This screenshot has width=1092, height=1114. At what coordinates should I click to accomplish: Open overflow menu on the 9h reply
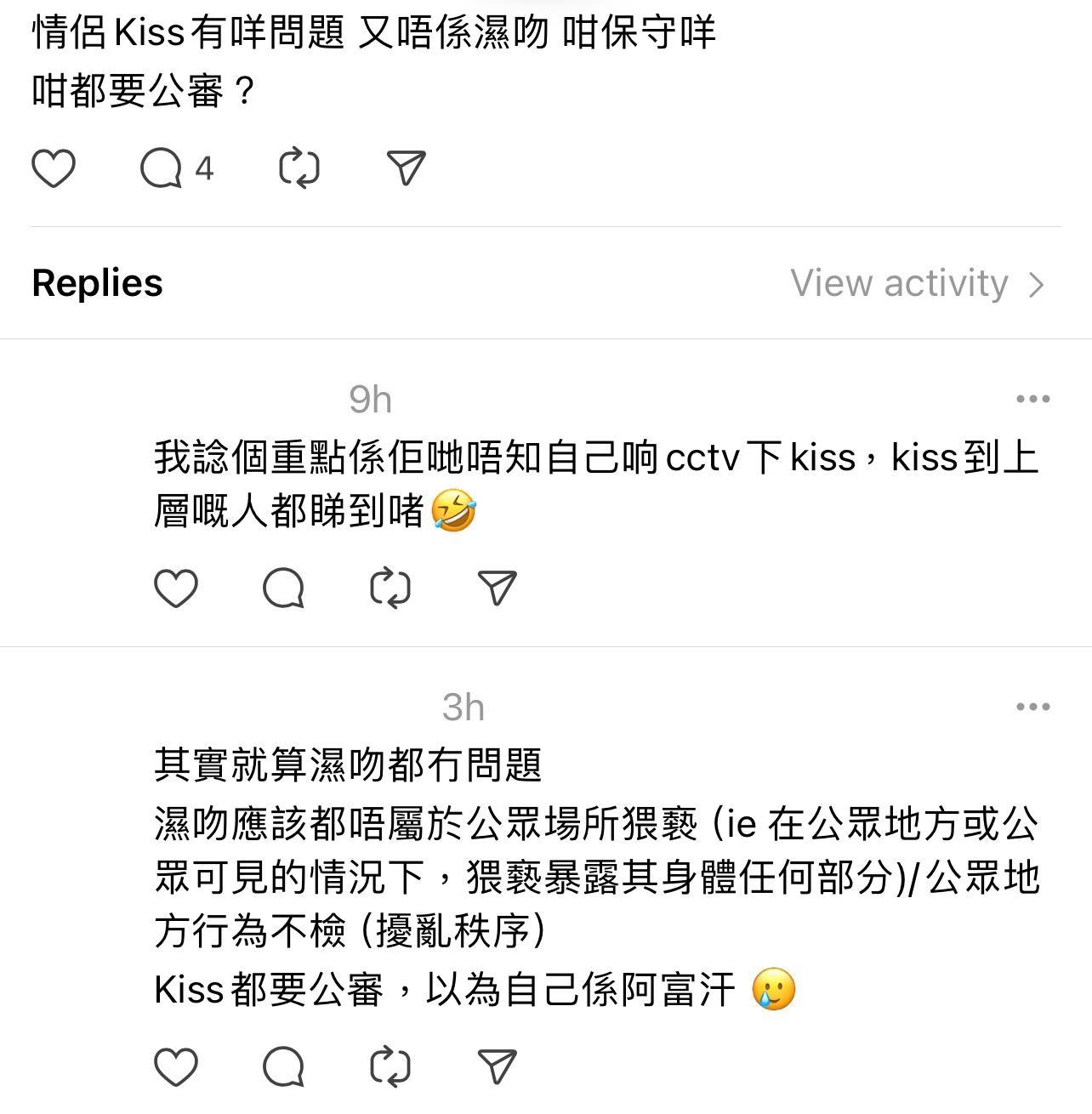1032,399
